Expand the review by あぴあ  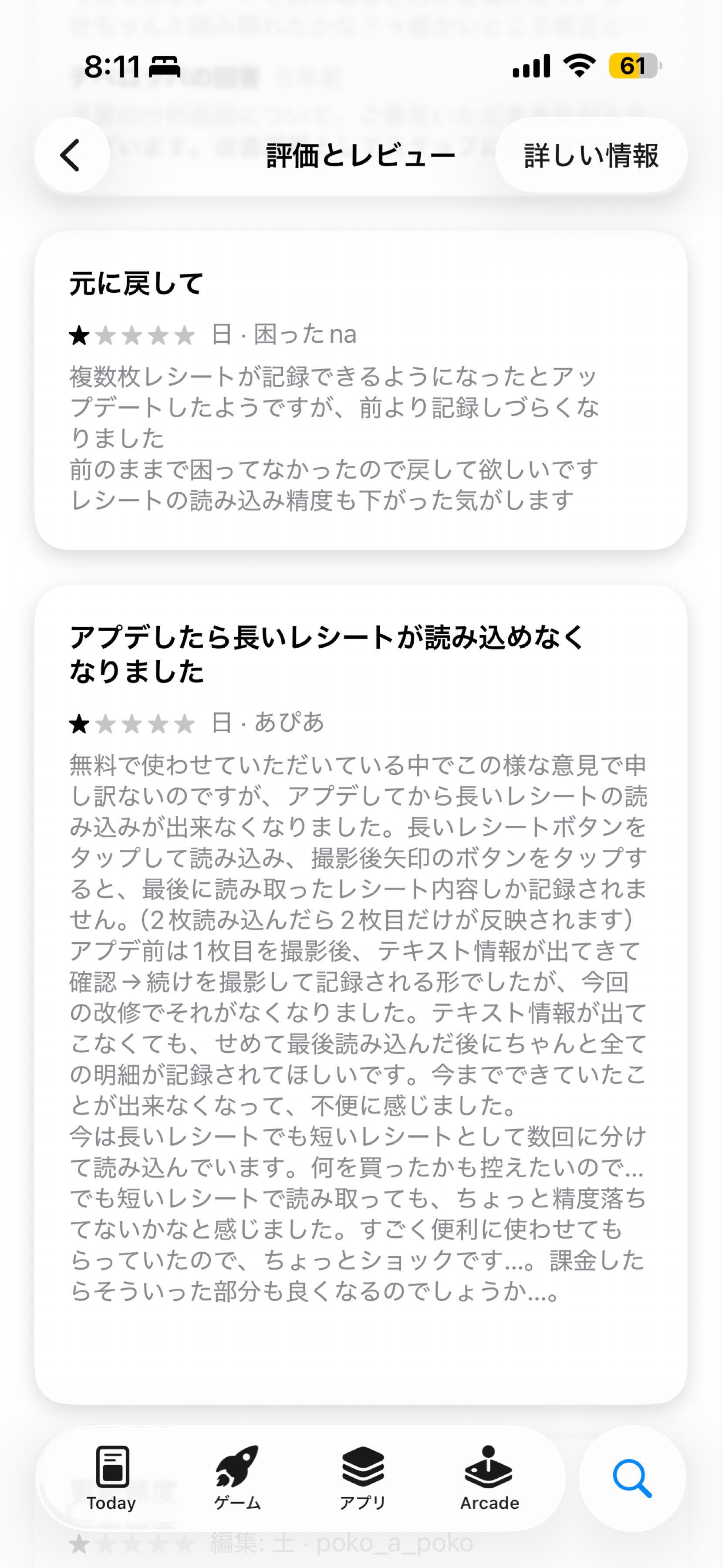point(361,974)
